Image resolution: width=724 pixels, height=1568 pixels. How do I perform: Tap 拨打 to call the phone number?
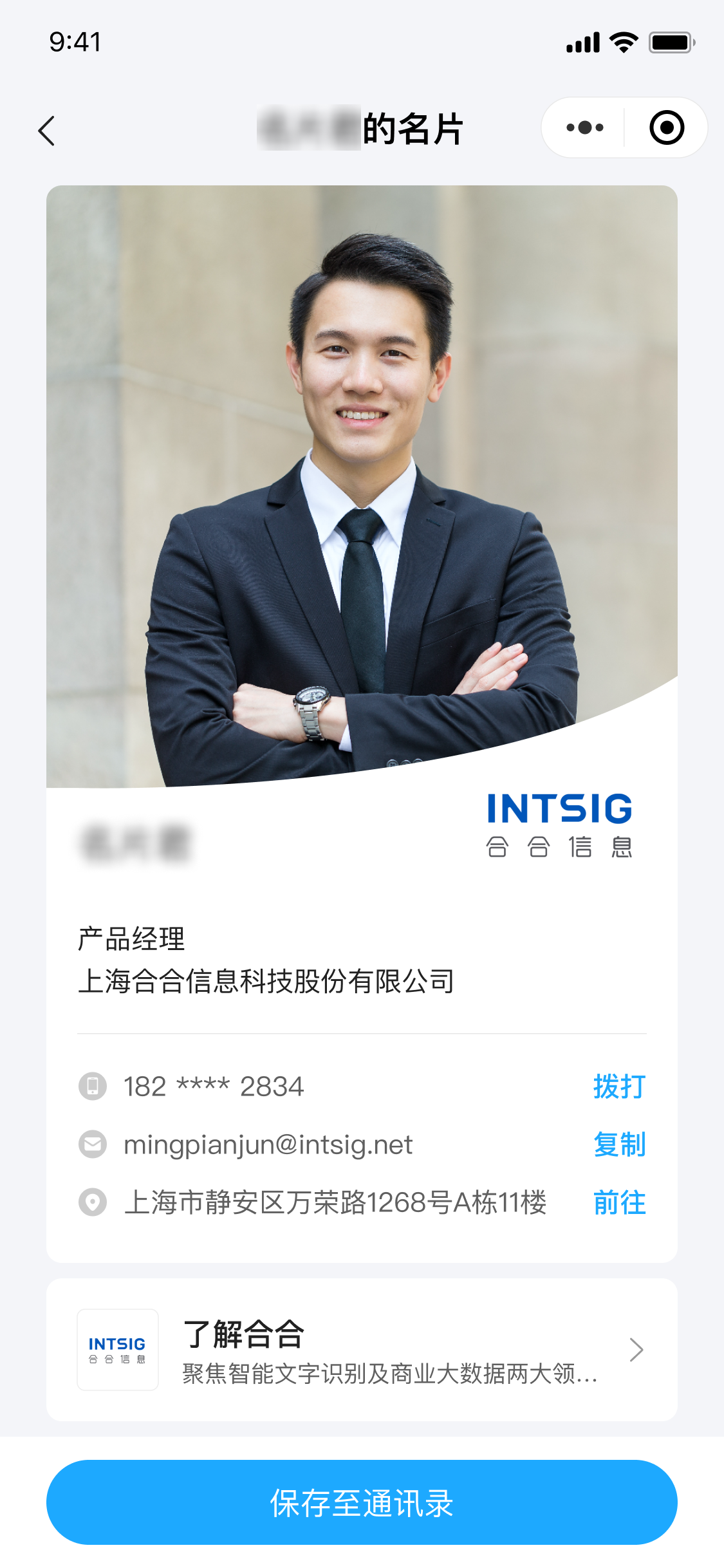coord(618,1087)
